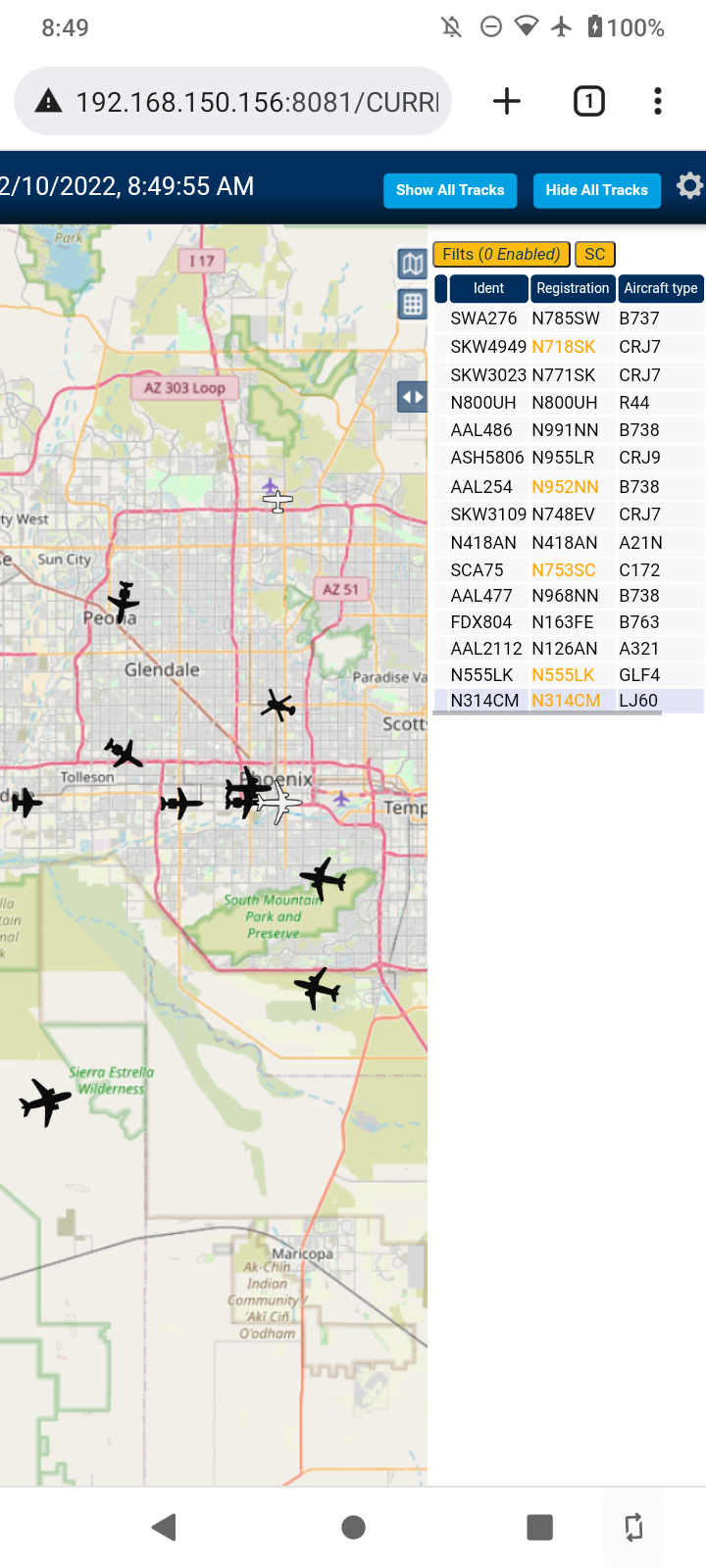Tap the SC button
This screenshot has width=706, height=1568.
pos(595,255)
